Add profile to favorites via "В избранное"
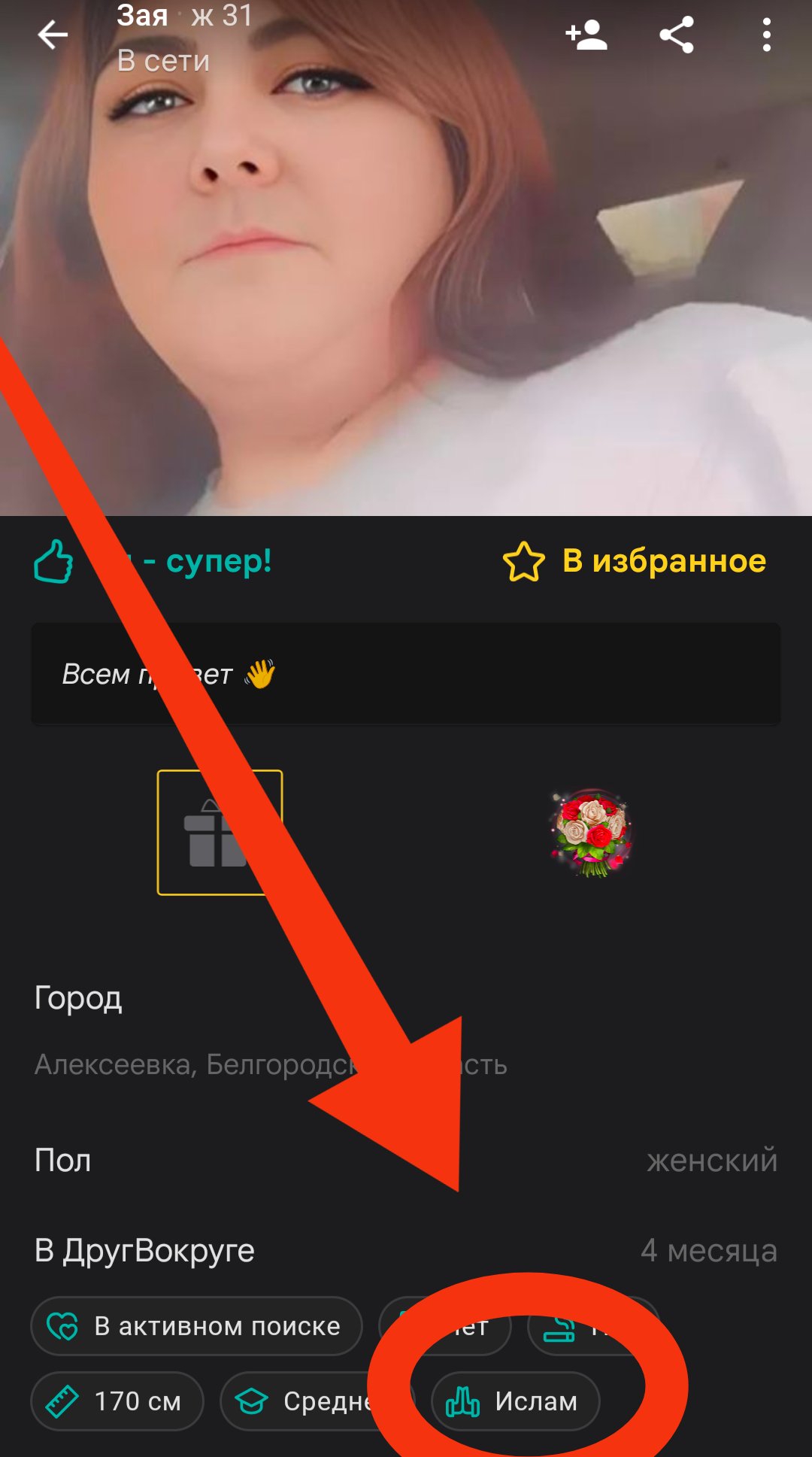The width and height of the screenshot is (812, 1457). (x=635, y=561)
